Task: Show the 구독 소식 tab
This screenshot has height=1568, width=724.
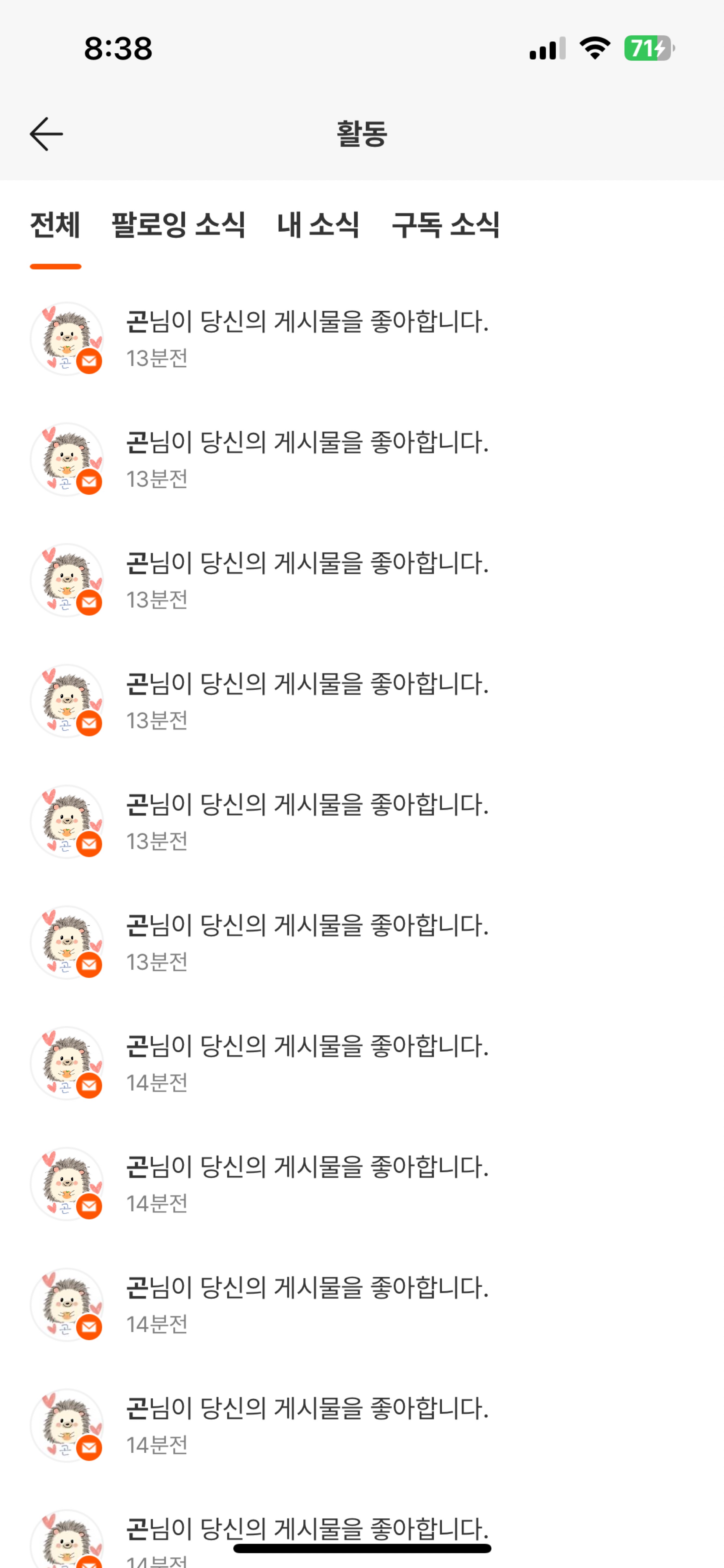Action: pos(446,225)
